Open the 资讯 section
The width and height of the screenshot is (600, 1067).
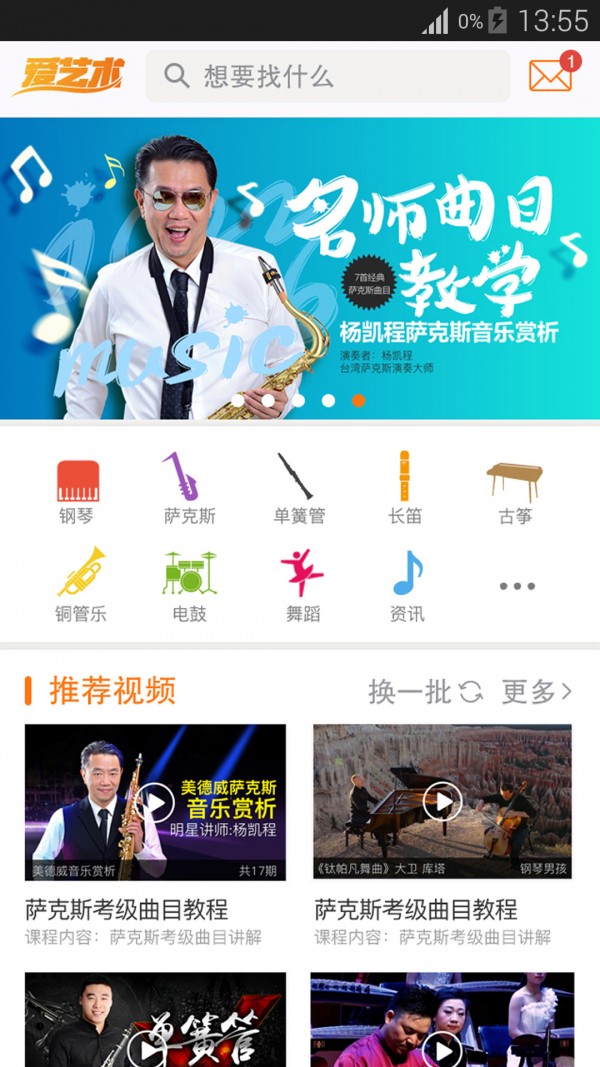(x=407, y=585)
